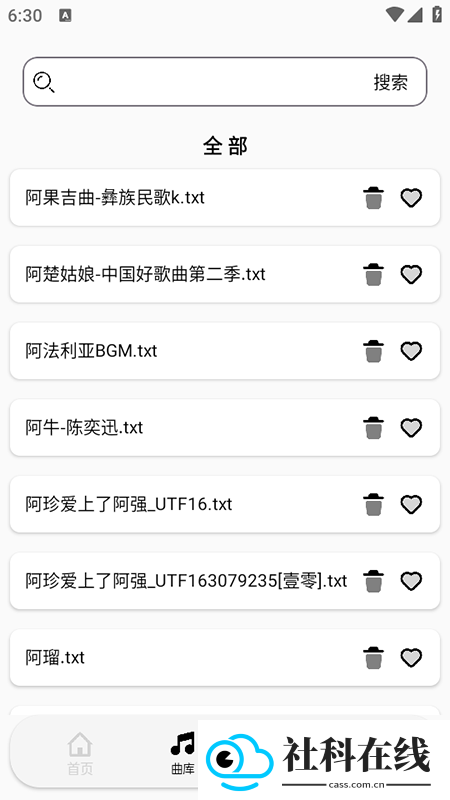This screenshot has width=450, height=800.
Task: Tap the trash icon for 阿法利亚BGM.txt
Action: pyautogui.click(x=373, y=351)
